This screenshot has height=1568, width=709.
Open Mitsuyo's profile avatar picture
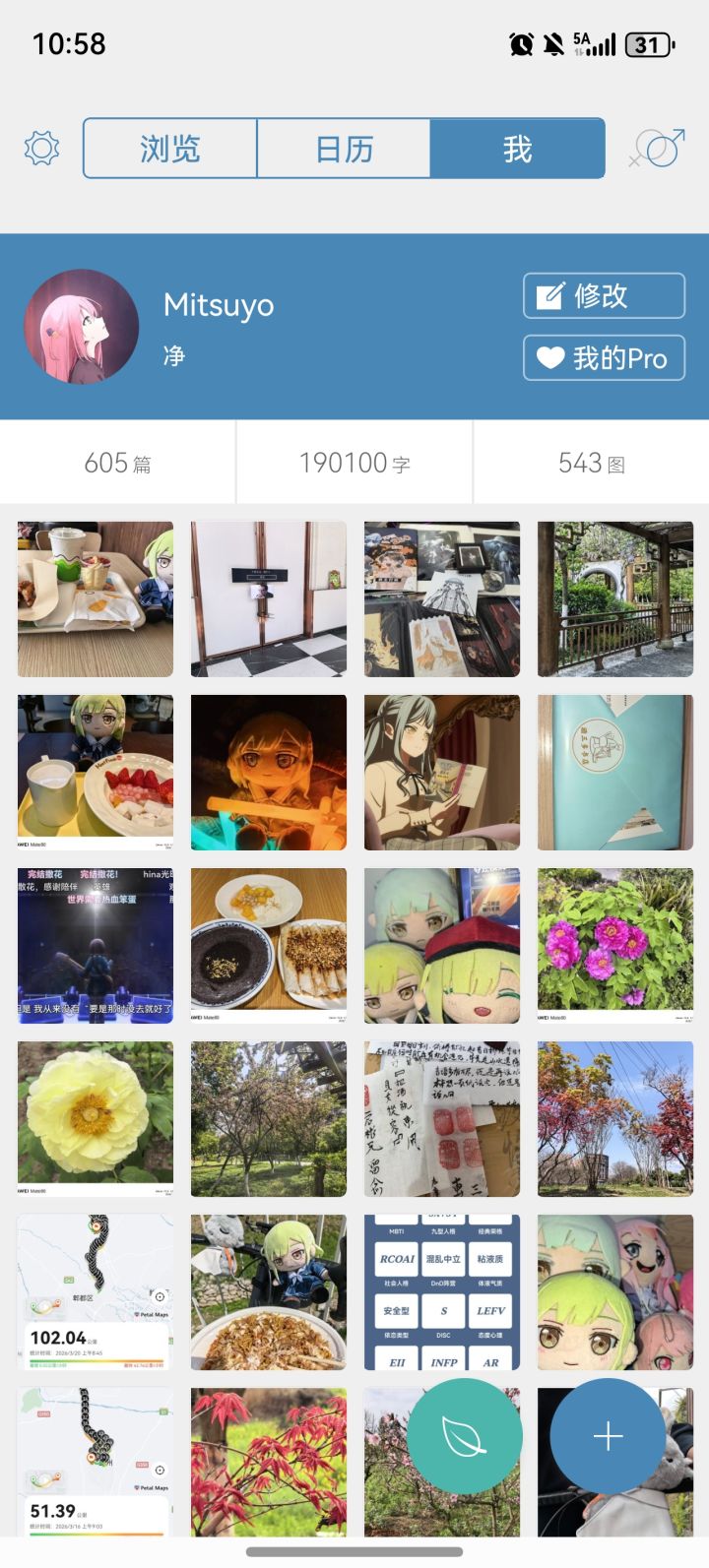[x=81, y=326]
